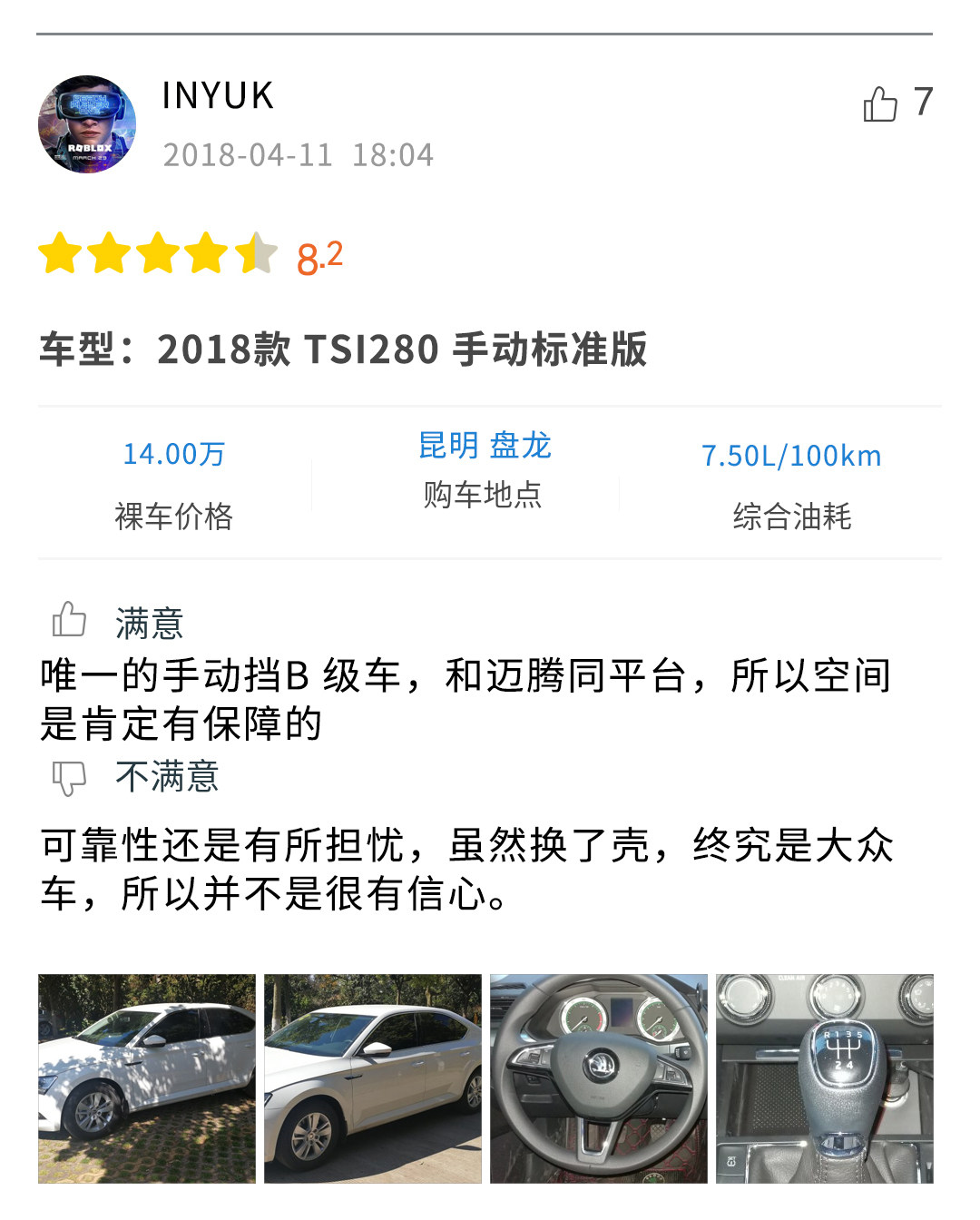The width and height of the screenshot is (980, 1220).
Task: Open INYUK's profile avatar
Action: (87, 124)
